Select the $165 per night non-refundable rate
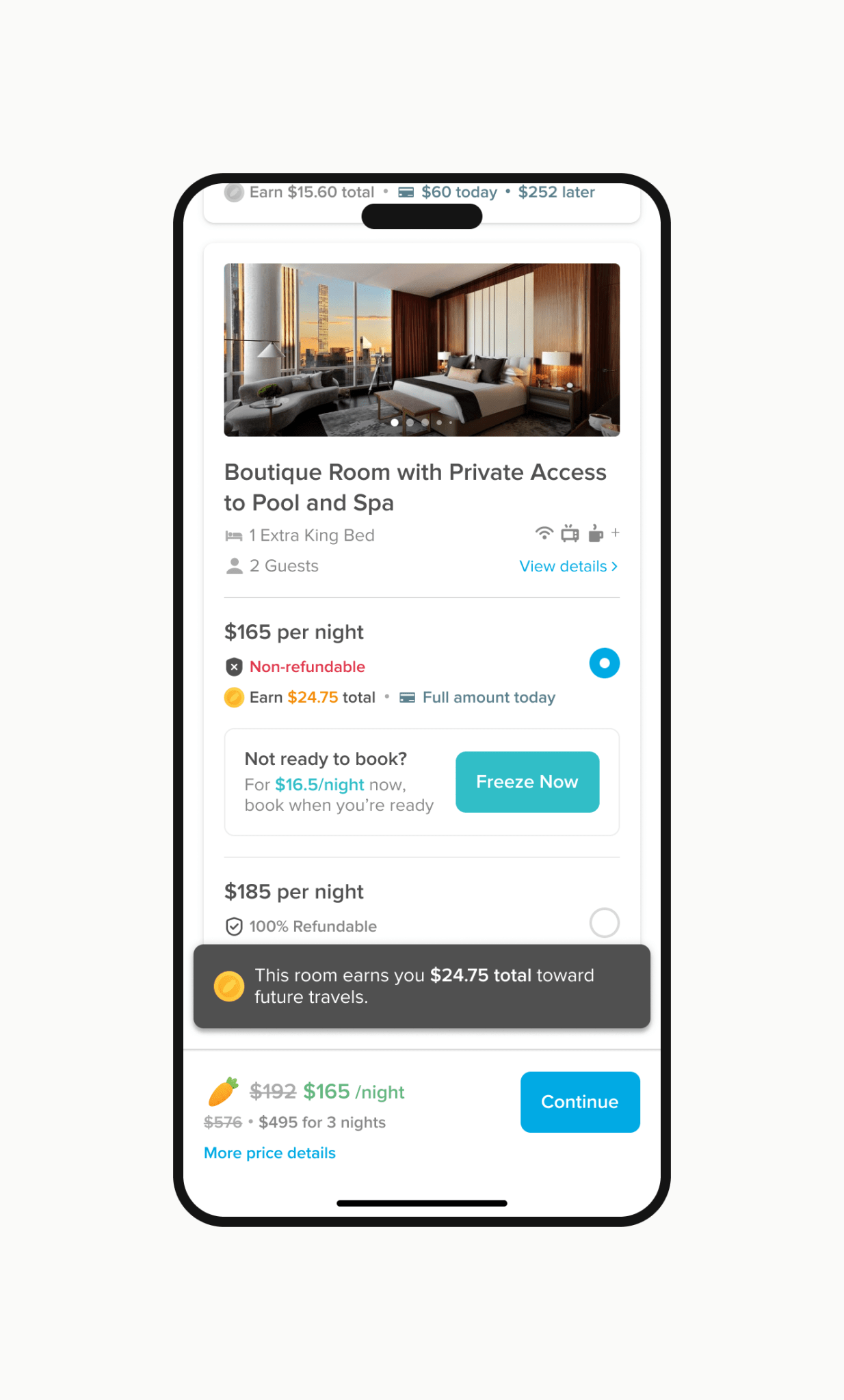 tap(604, 663)
